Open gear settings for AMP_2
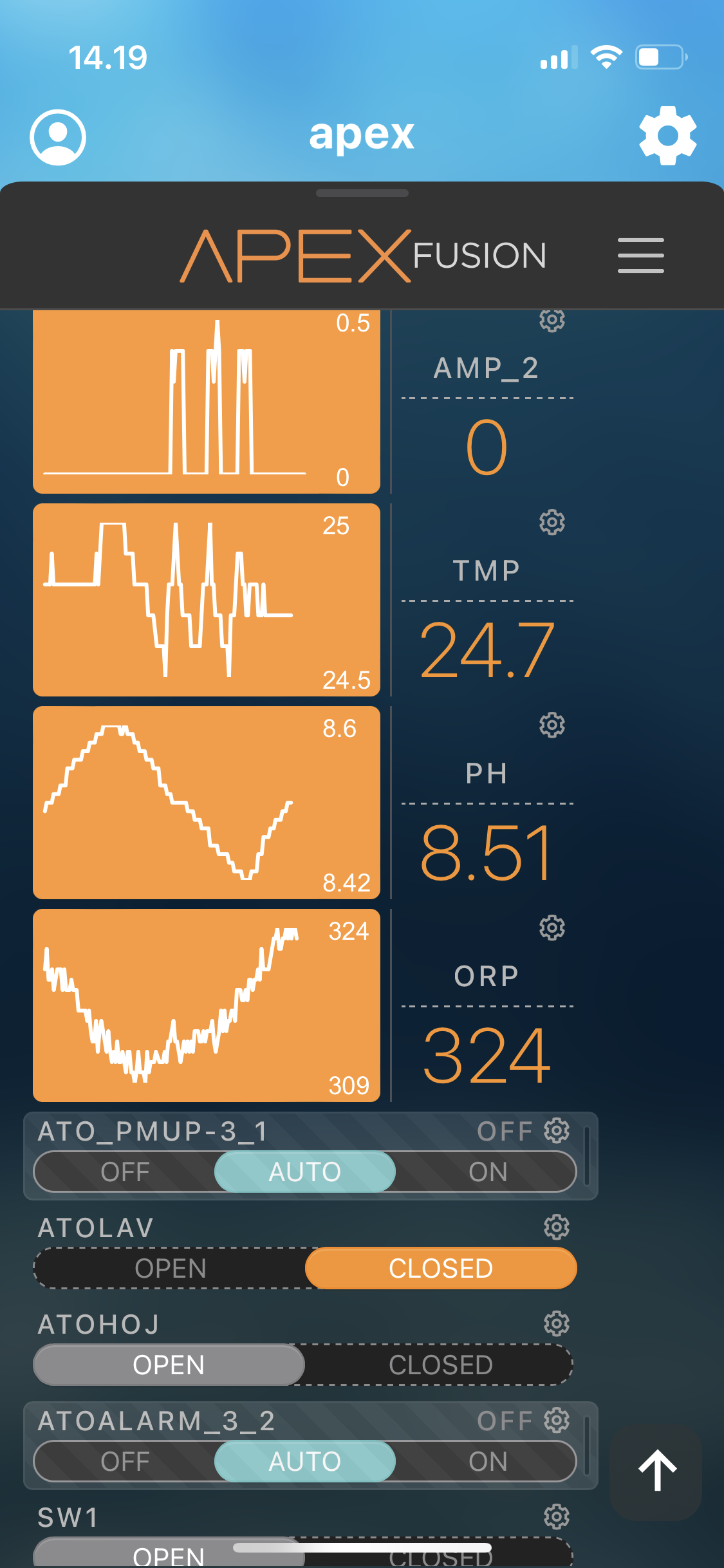The height and width of the screenshot is (1568, 724). 552,320
